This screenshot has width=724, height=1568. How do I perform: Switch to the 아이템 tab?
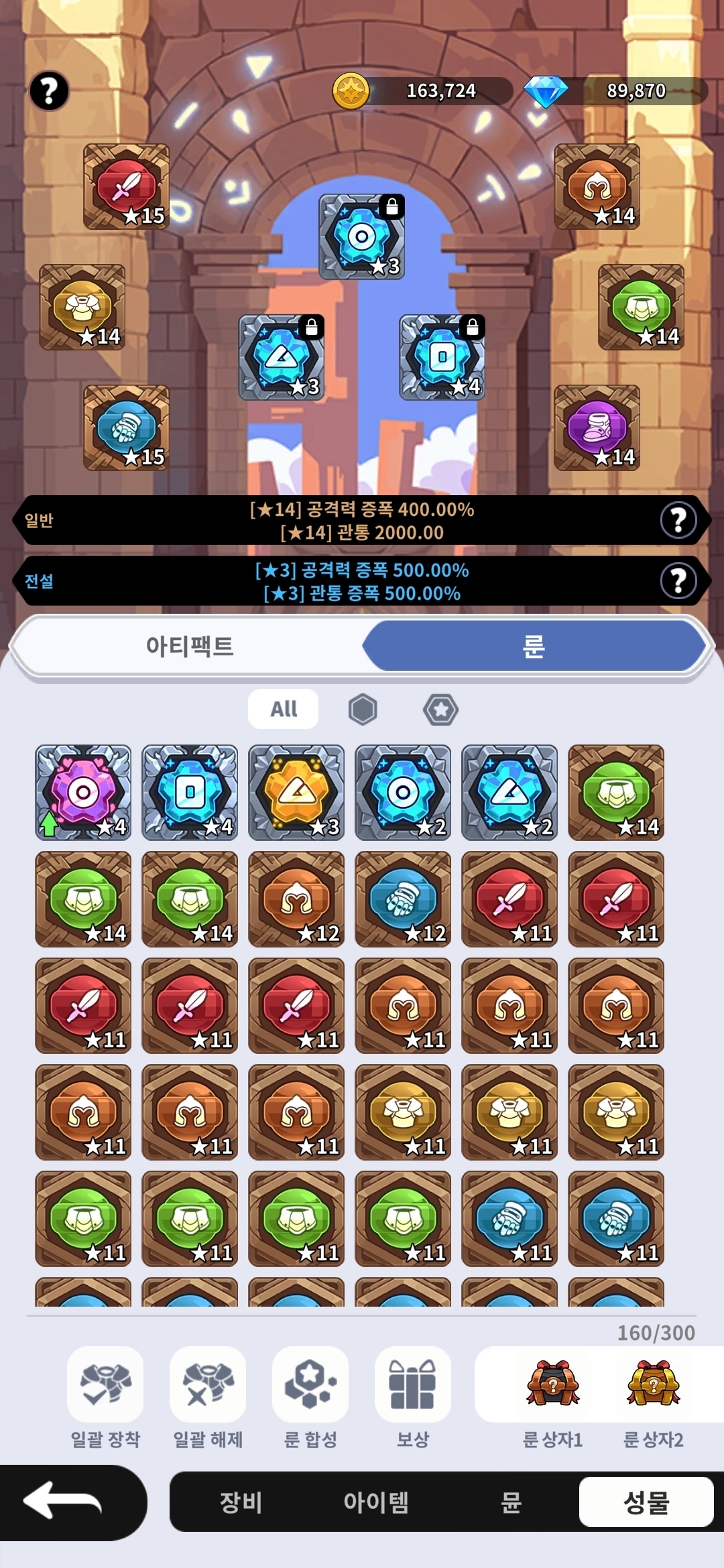coord(376,1502)
